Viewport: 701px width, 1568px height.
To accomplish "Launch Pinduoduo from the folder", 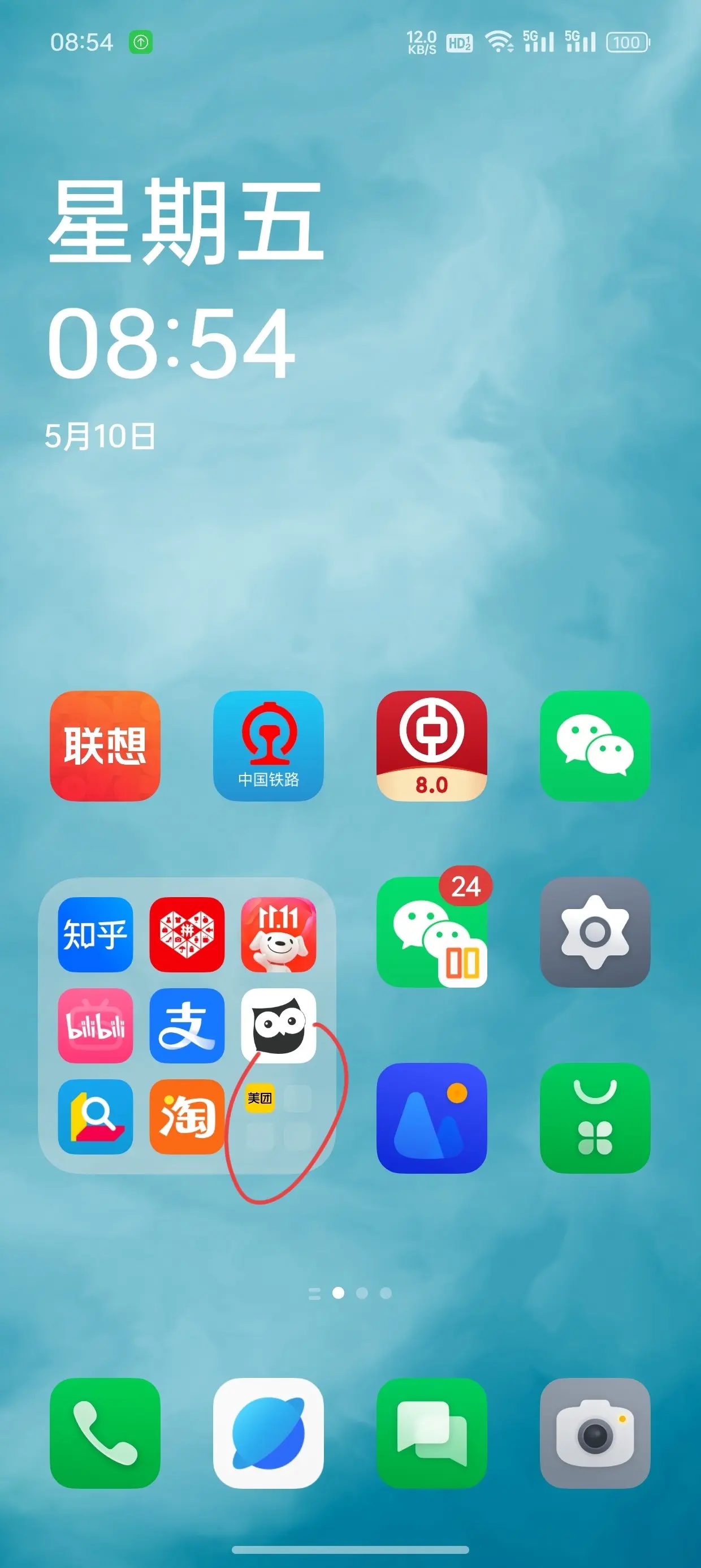I will [x=187, y=934].
